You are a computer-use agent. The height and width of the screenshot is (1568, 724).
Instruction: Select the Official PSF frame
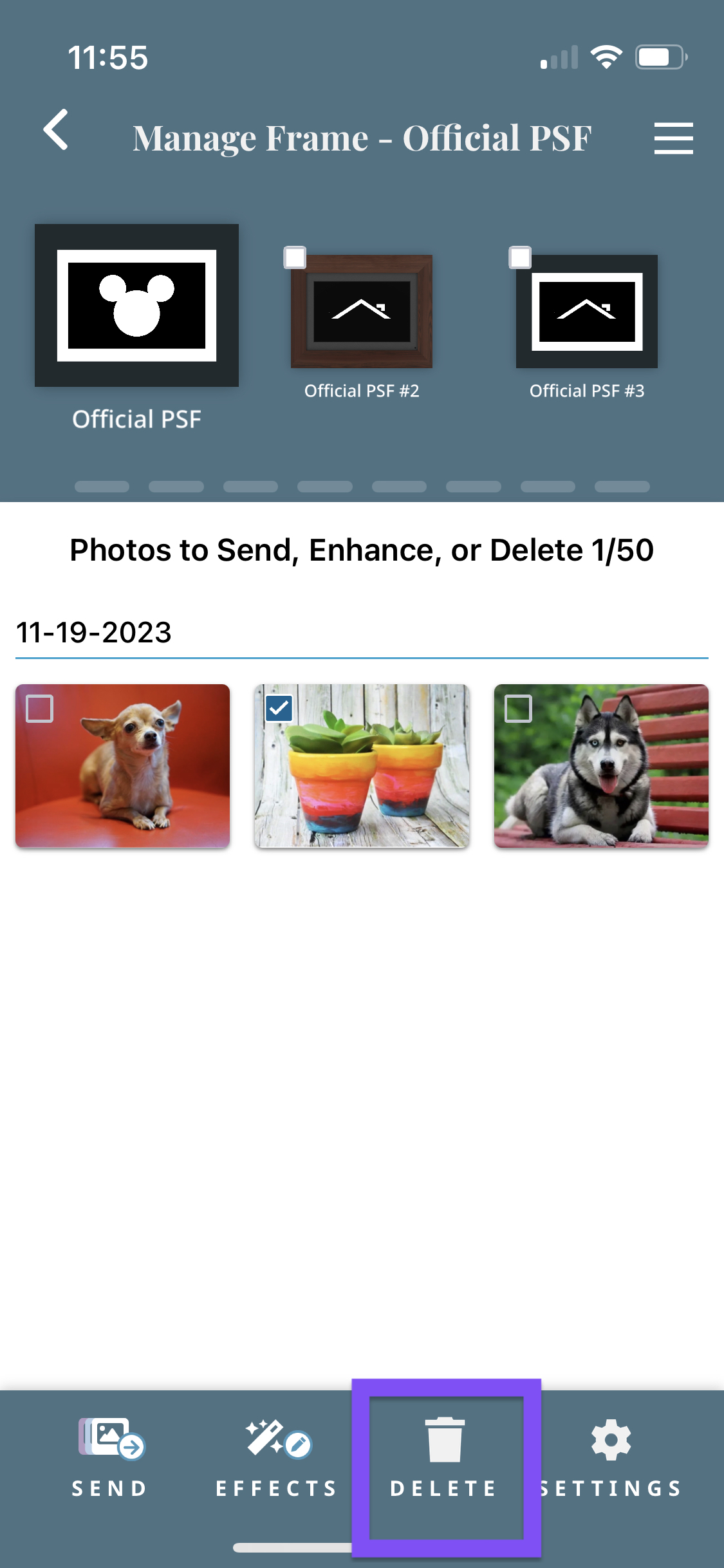(136, 306)
